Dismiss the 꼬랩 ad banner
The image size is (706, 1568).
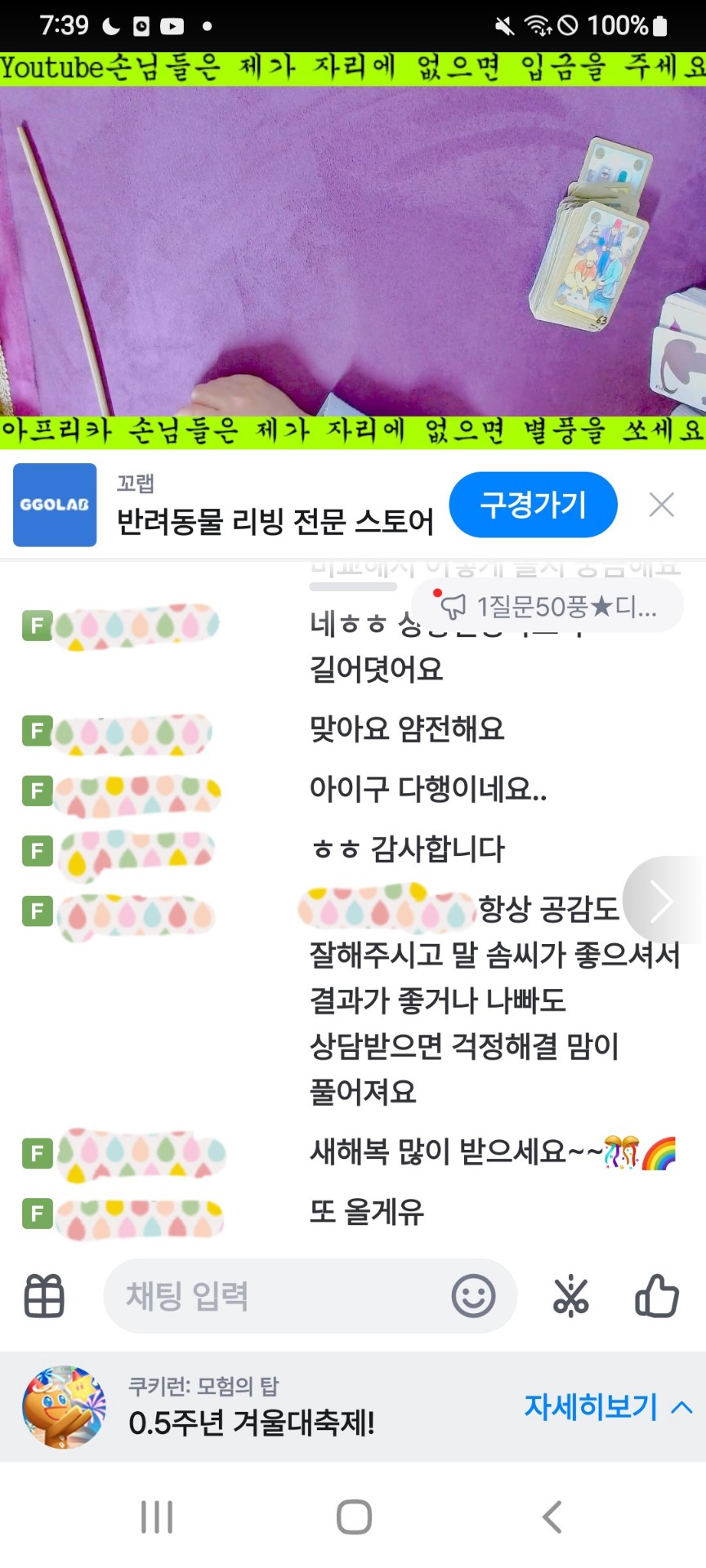click(661, 505)
